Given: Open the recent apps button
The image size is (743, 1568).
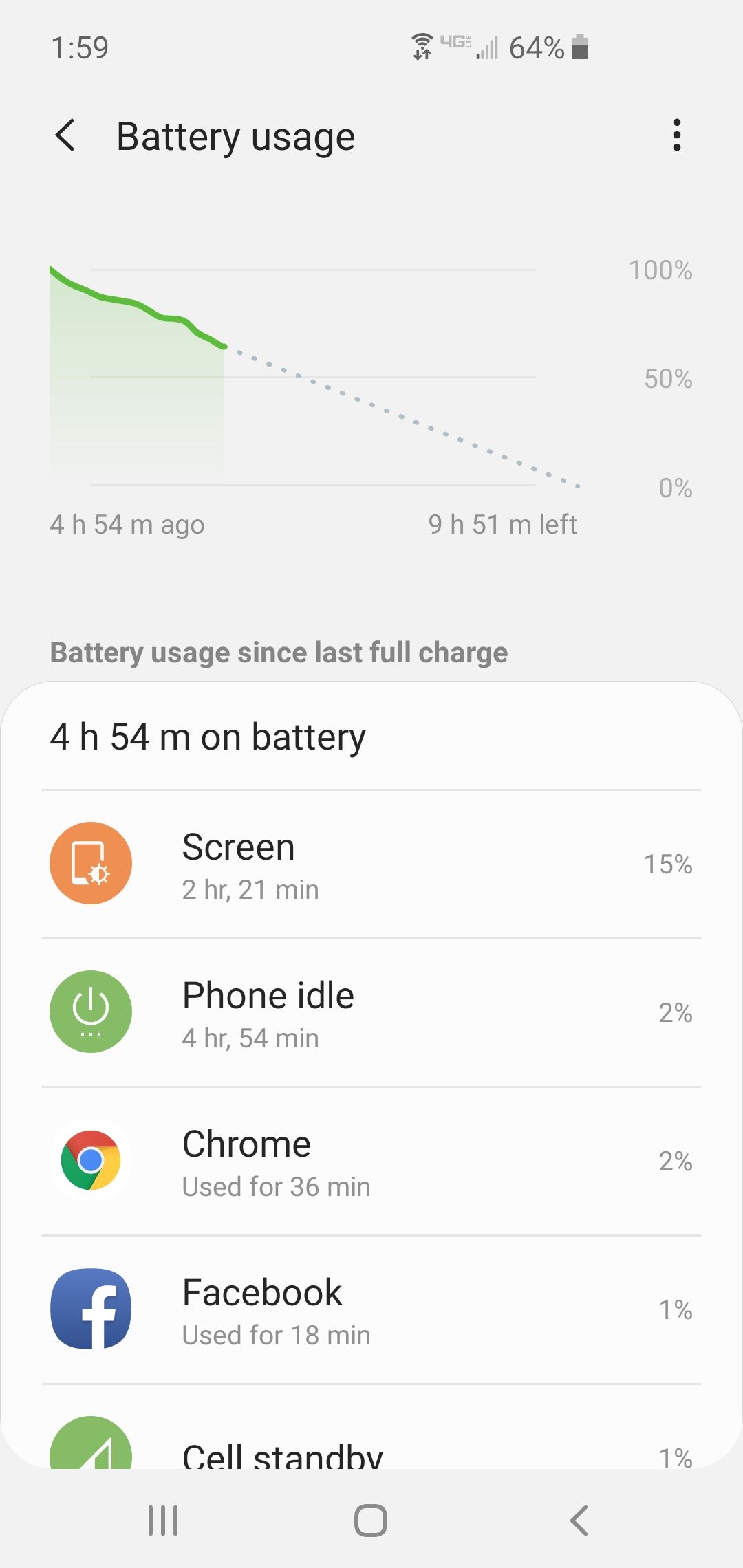Looking at the screenshot, I should click(162, 1521).
